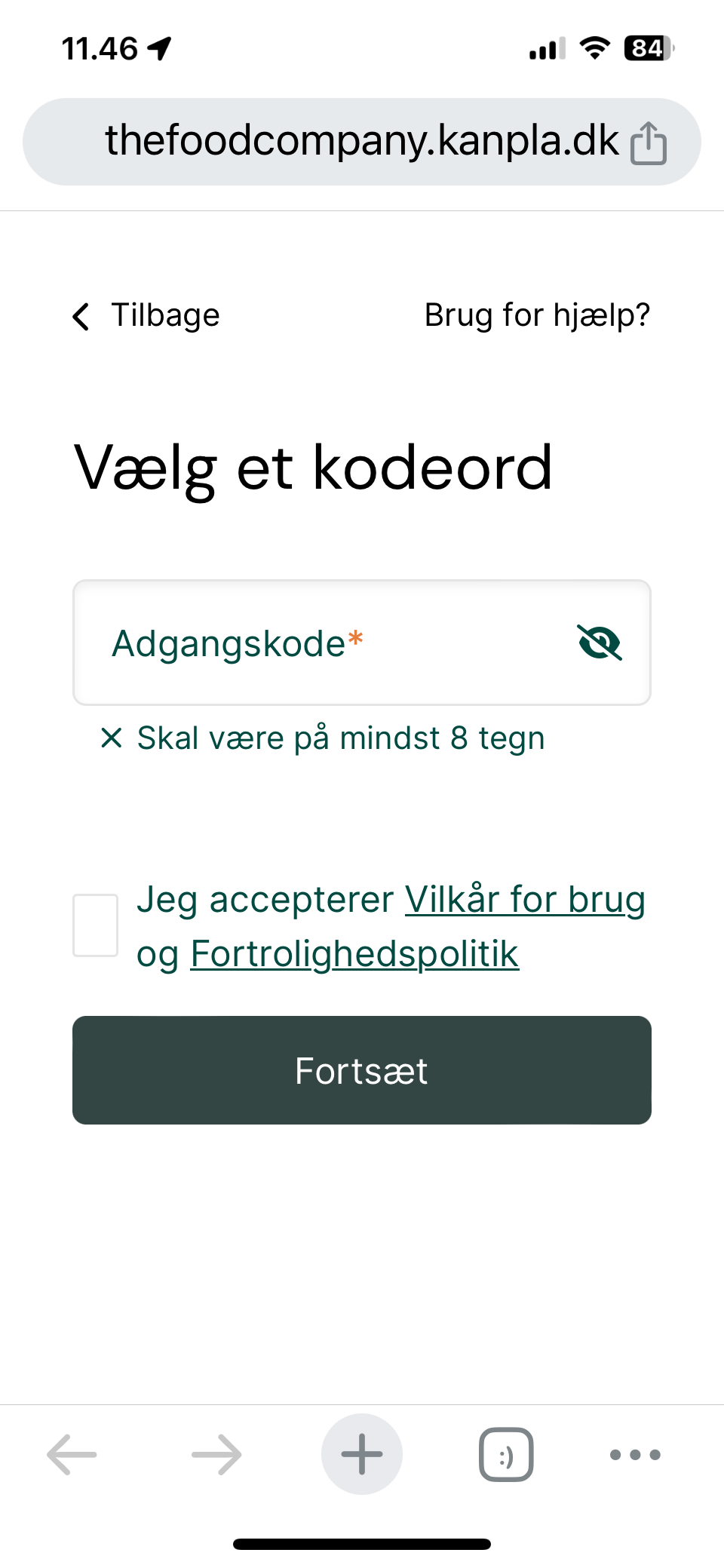Share page from address bar icon
724x1568 pixels.
click(649, 143)
